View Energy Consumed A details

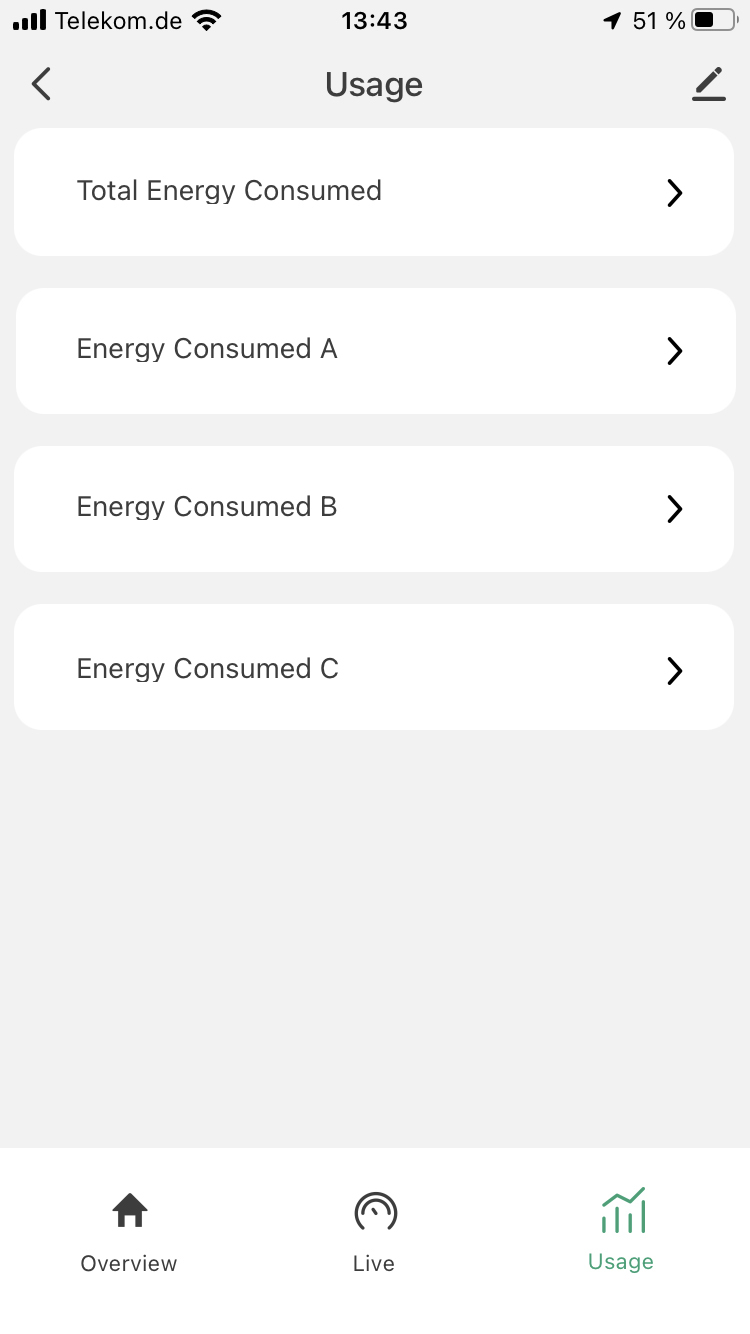[x=374, y=351]
